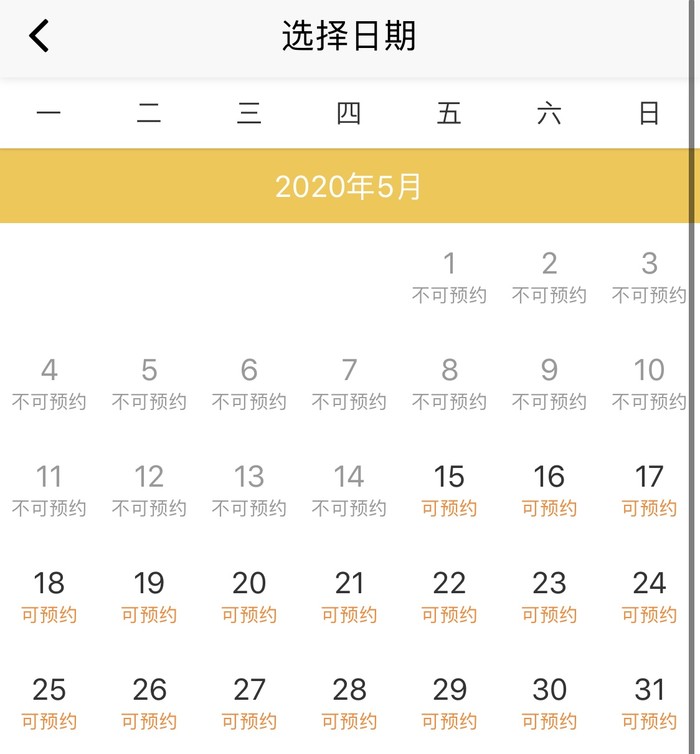Select the 21st for reservation
Screen dimensions: 700x754
coord(349,595)
